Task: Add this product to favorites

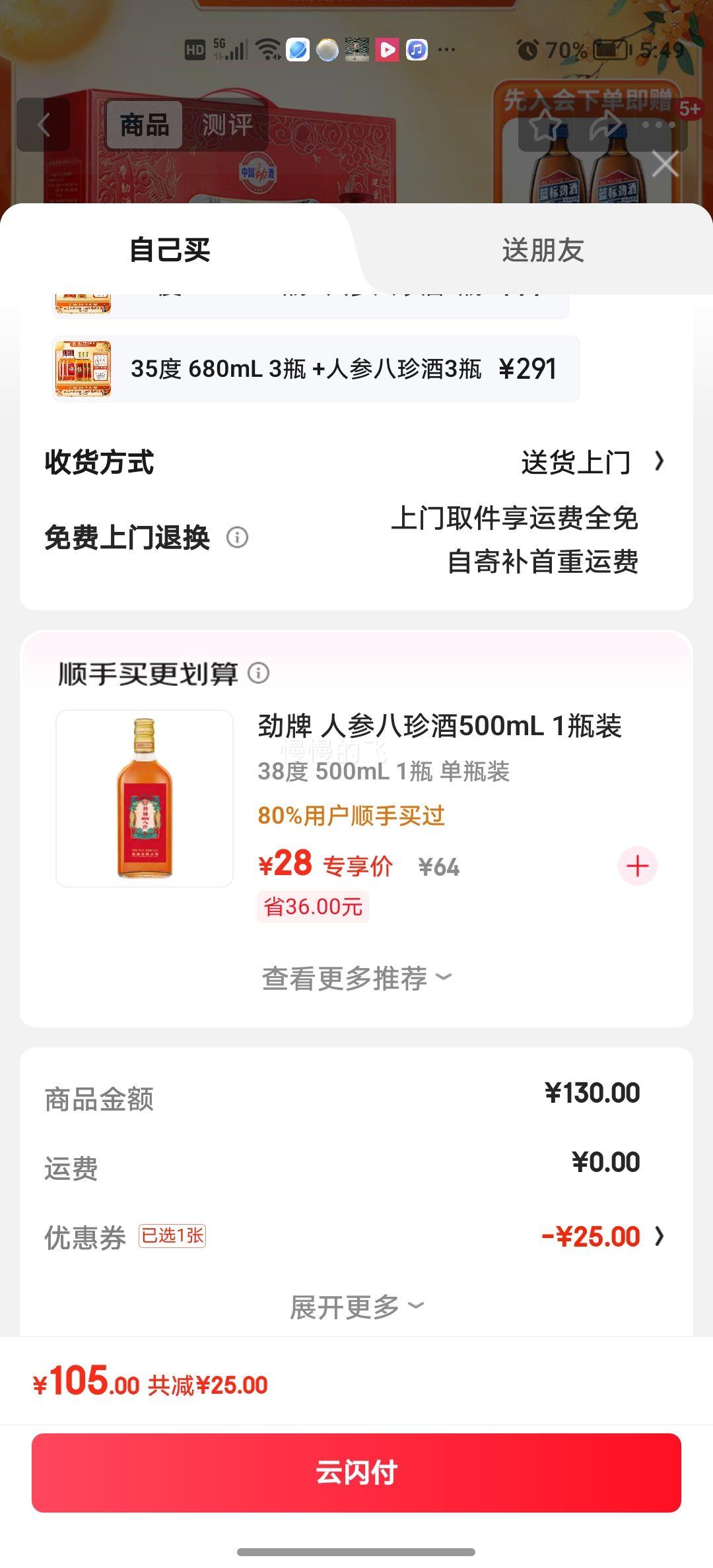Action: [546, 125]
